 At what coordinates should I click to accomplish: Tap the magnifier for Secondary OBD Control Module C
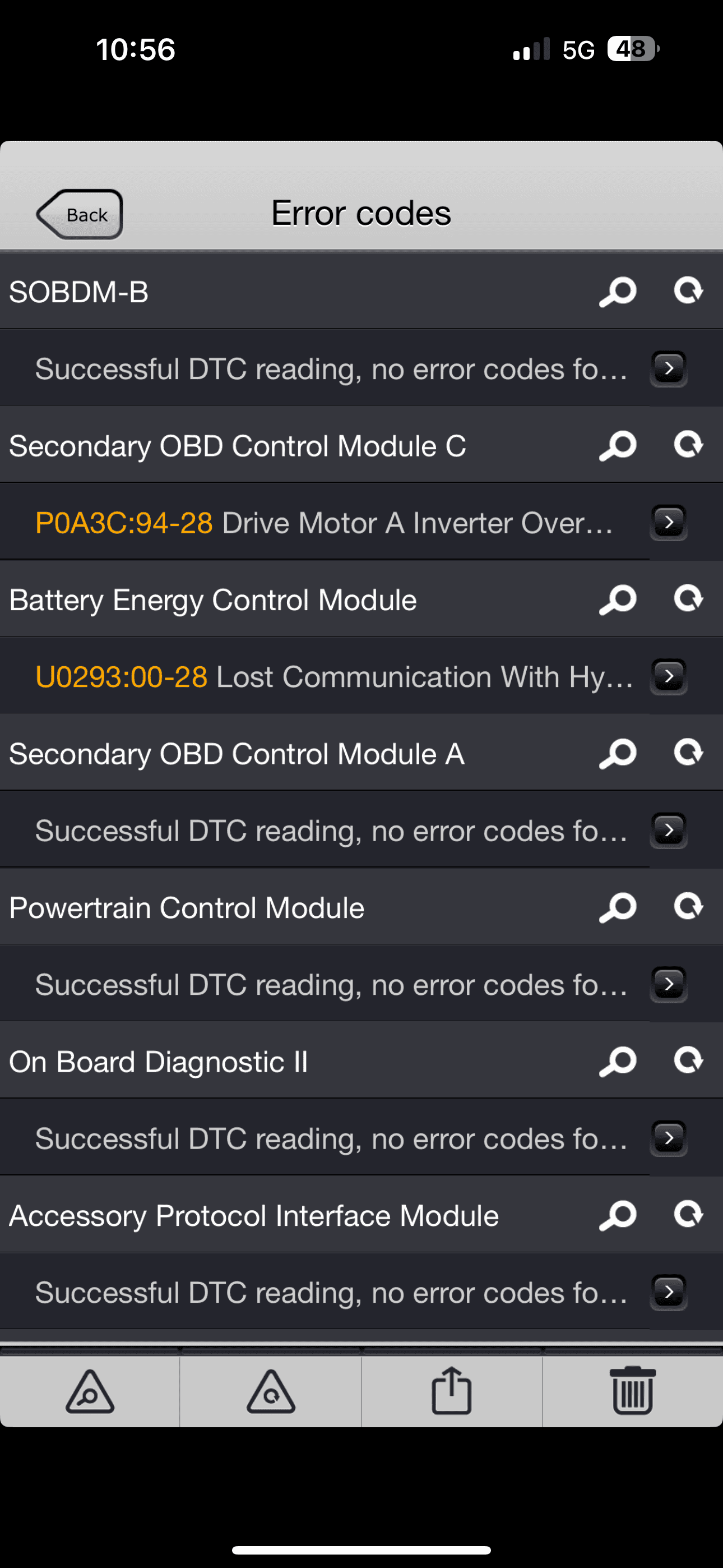618,446
